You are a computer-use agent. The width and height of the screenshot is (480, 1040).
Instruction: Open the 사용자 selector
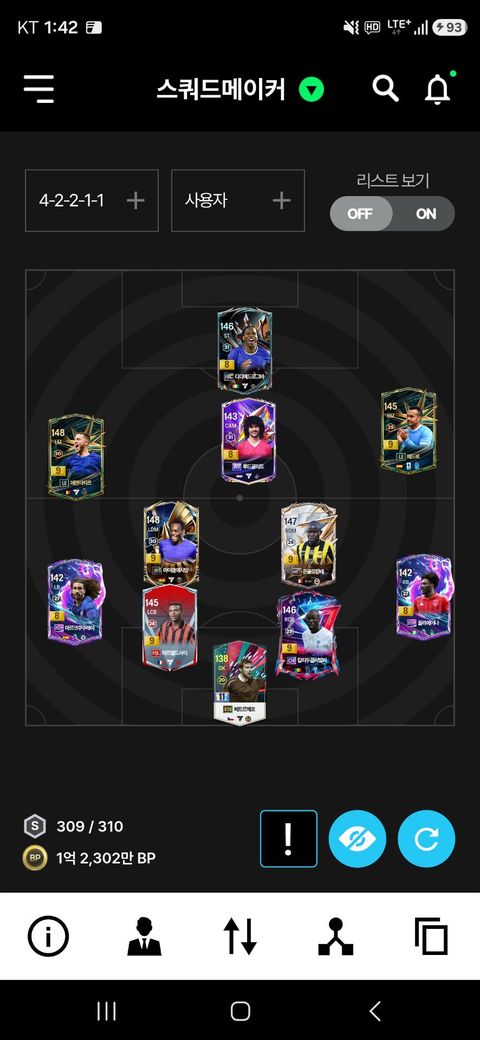point(238,200)
